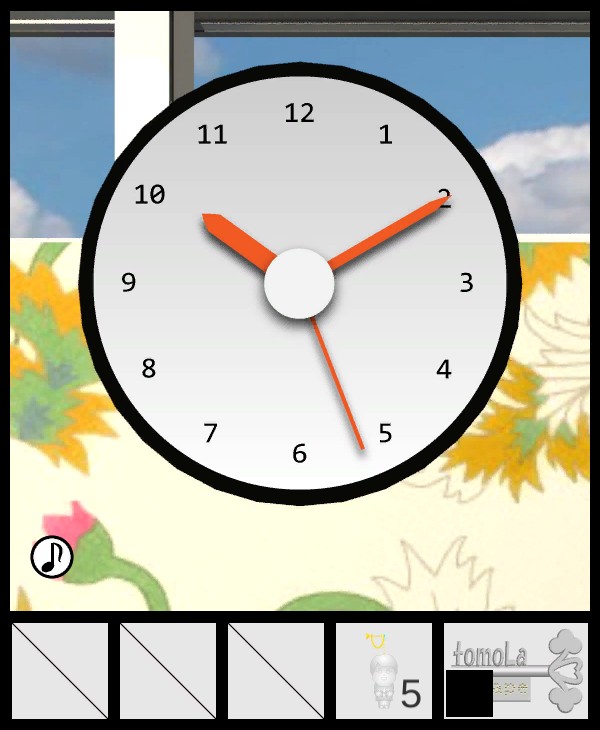
Task: Use the hint character item showing 5
Action: 384,671
